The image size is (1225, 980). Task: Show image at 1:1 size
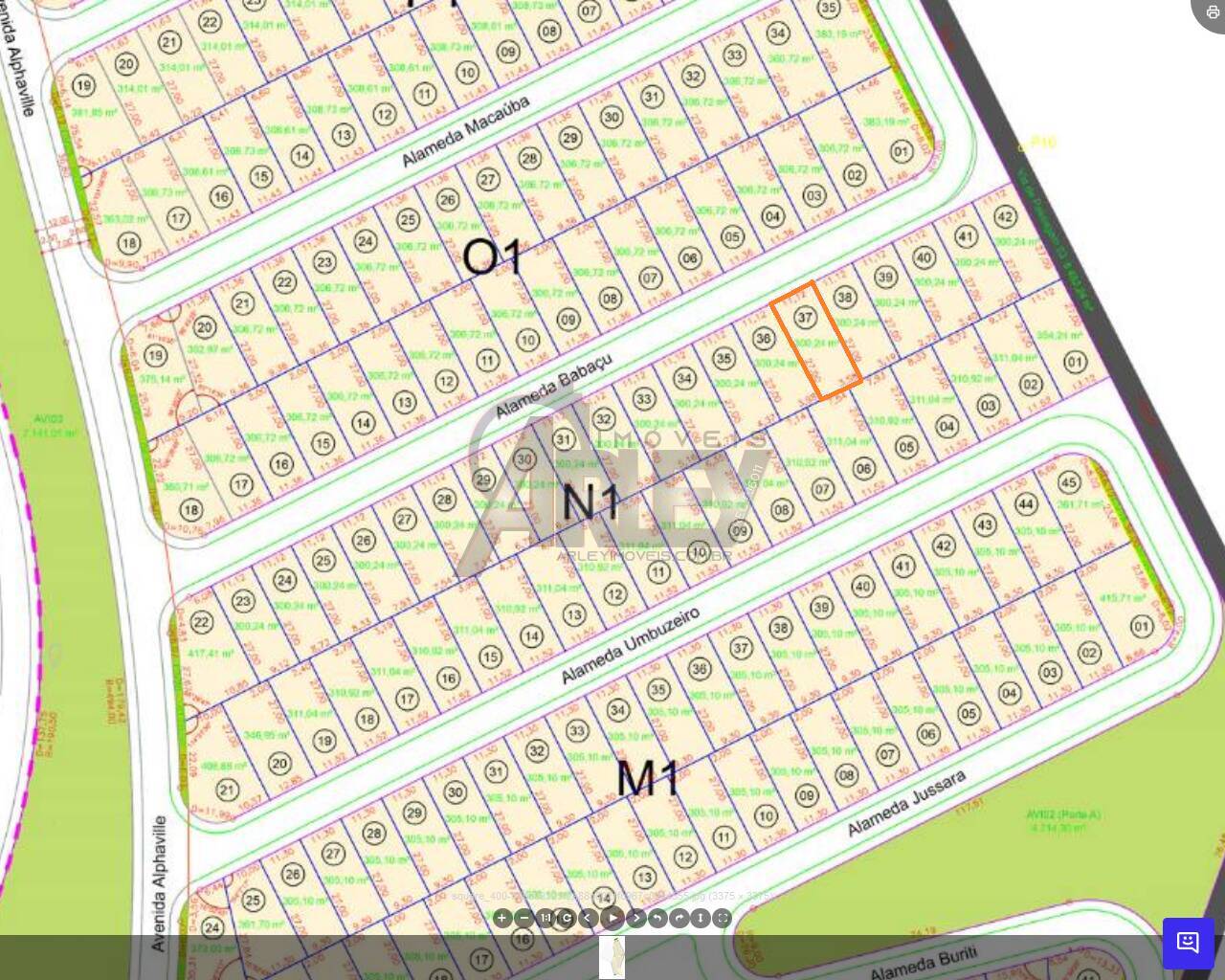546,918
